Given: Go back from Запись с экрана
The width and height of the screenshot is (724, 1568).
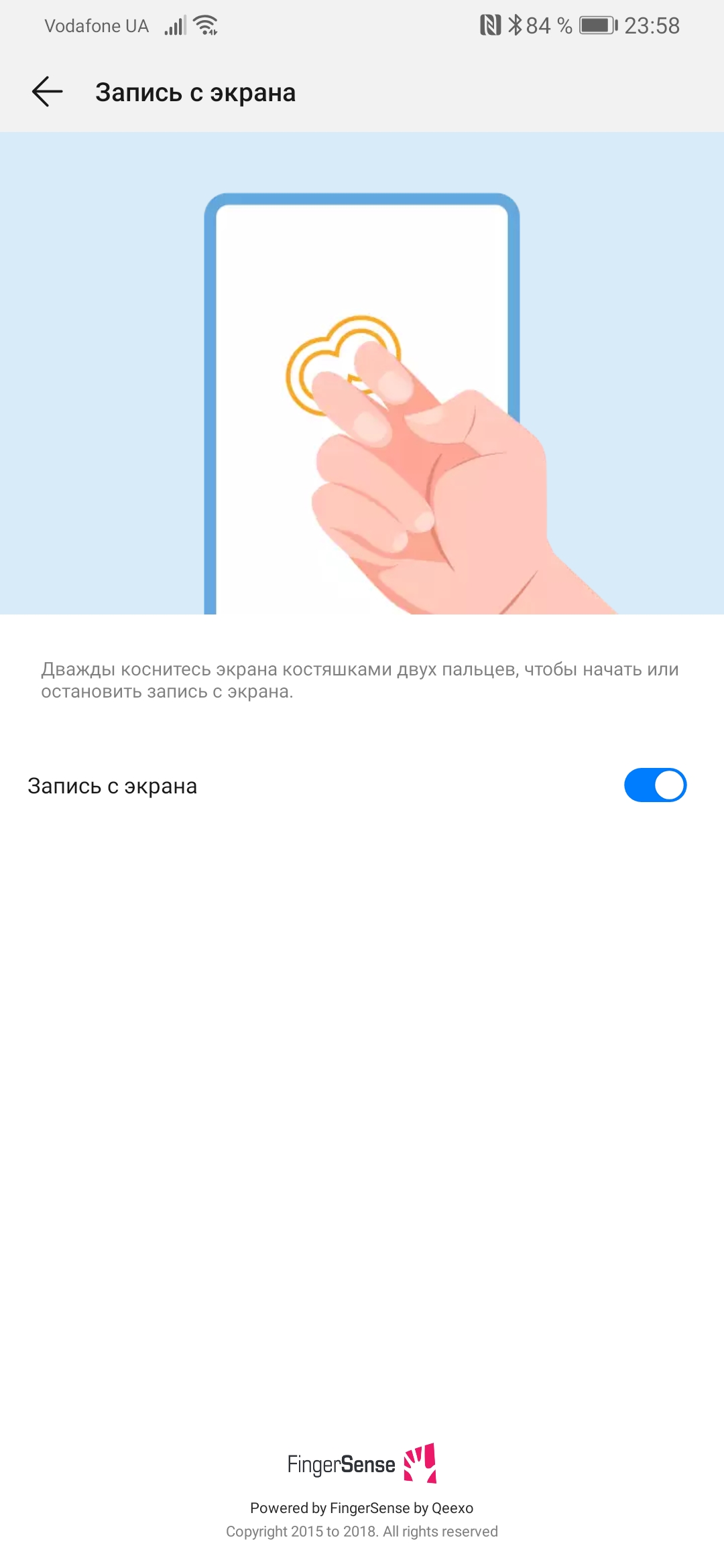Looking at the screenshot, I should [47, 92].
